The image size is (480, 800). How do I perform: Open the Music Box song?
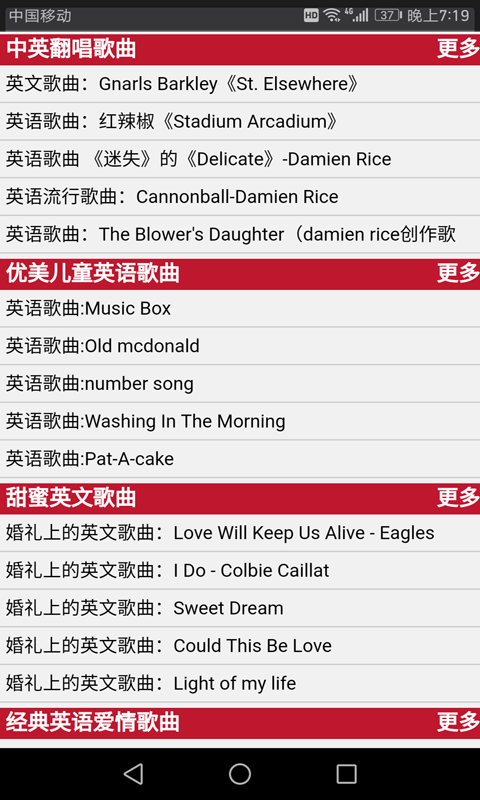[x=240, y=309]
